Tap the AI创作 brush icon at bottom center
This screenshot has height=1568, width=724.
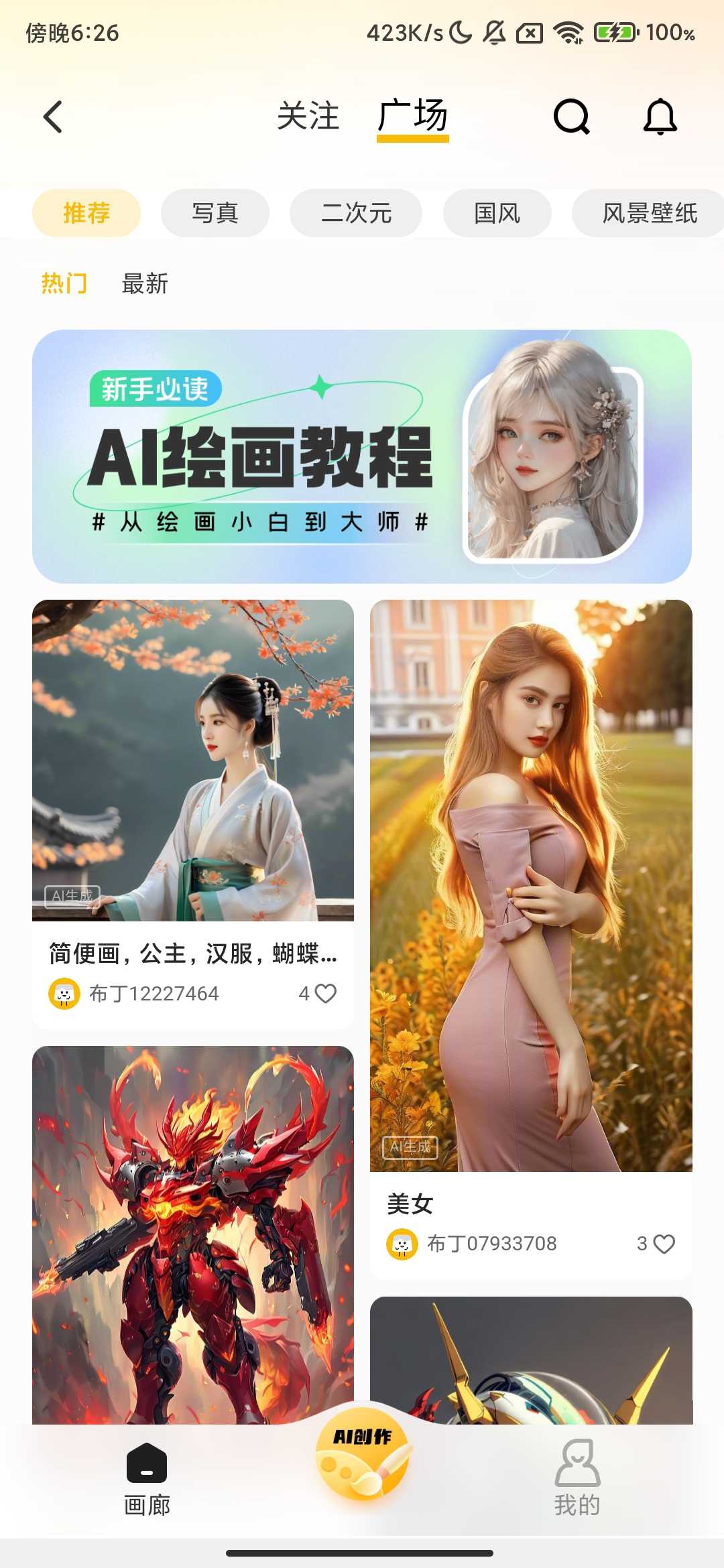(362, 1464)
